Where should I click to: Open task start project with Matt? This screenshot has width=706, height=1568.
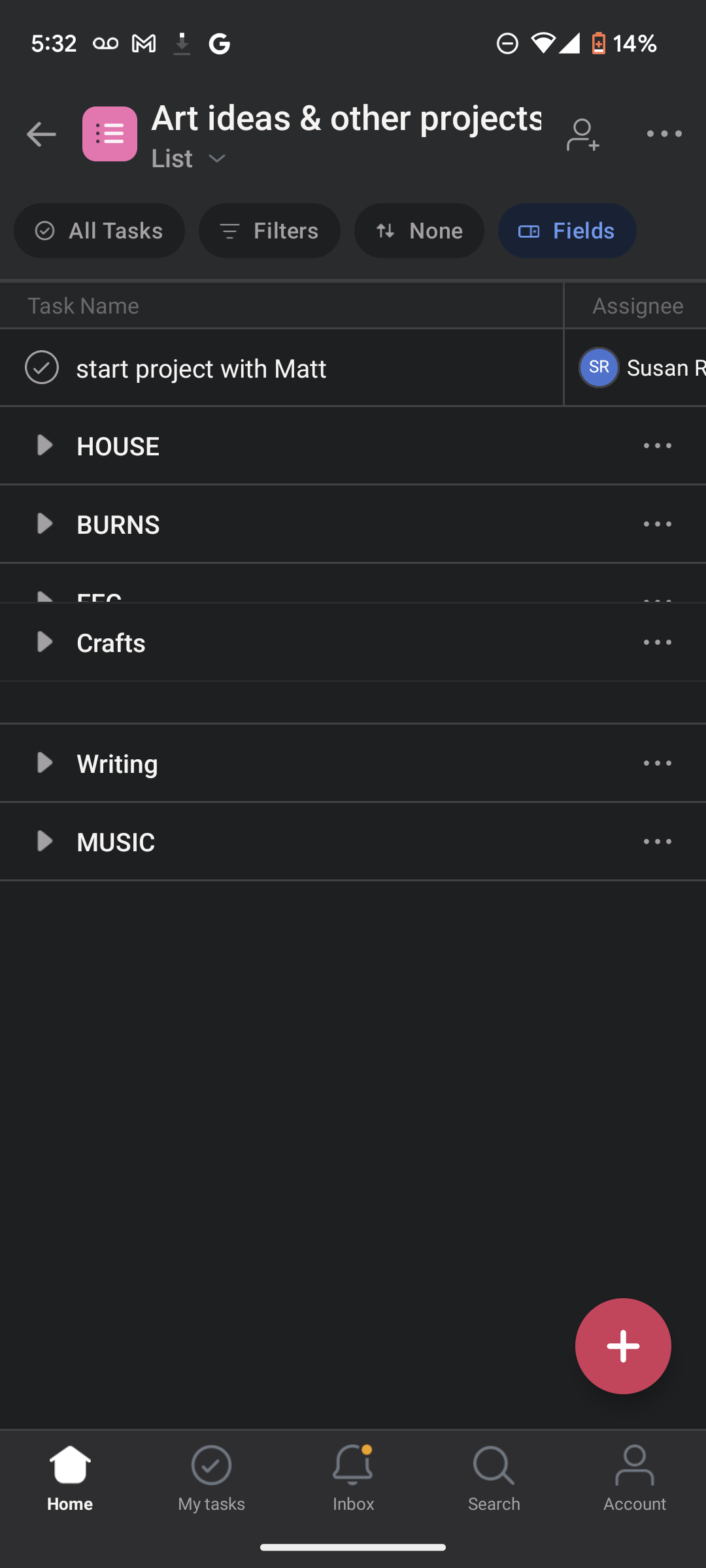(x=261, y=368)
